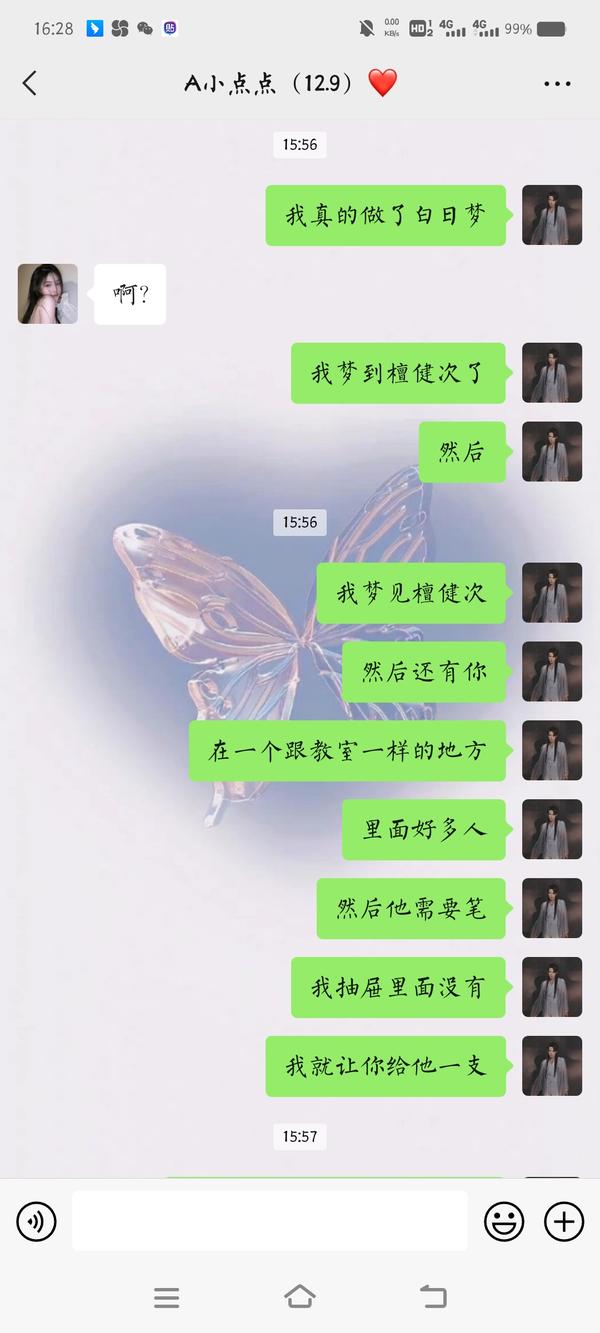Open the emoji sticker panel
Viewport: 600px width, 1333px height.
(x=504, y=1221)
